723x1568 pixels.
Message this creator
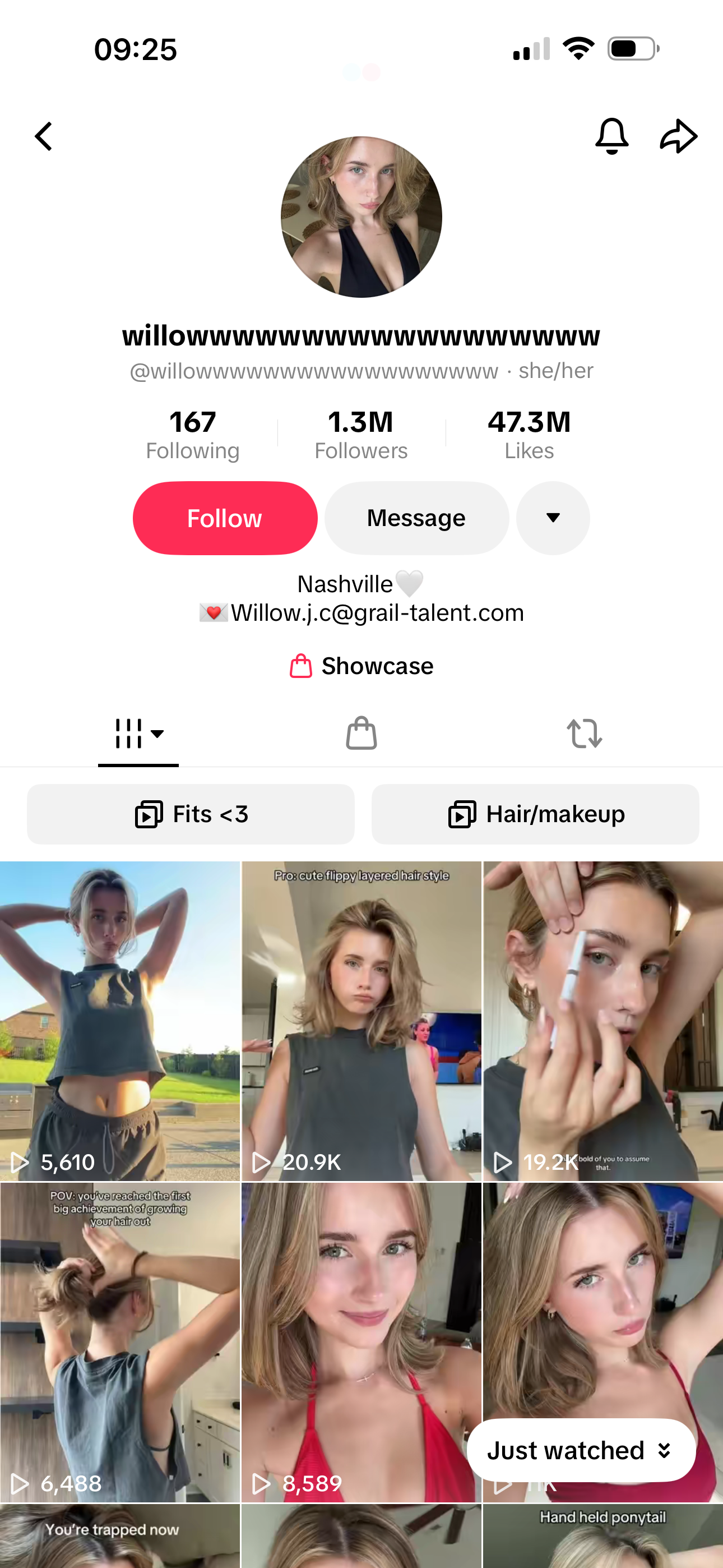(416, 518)
